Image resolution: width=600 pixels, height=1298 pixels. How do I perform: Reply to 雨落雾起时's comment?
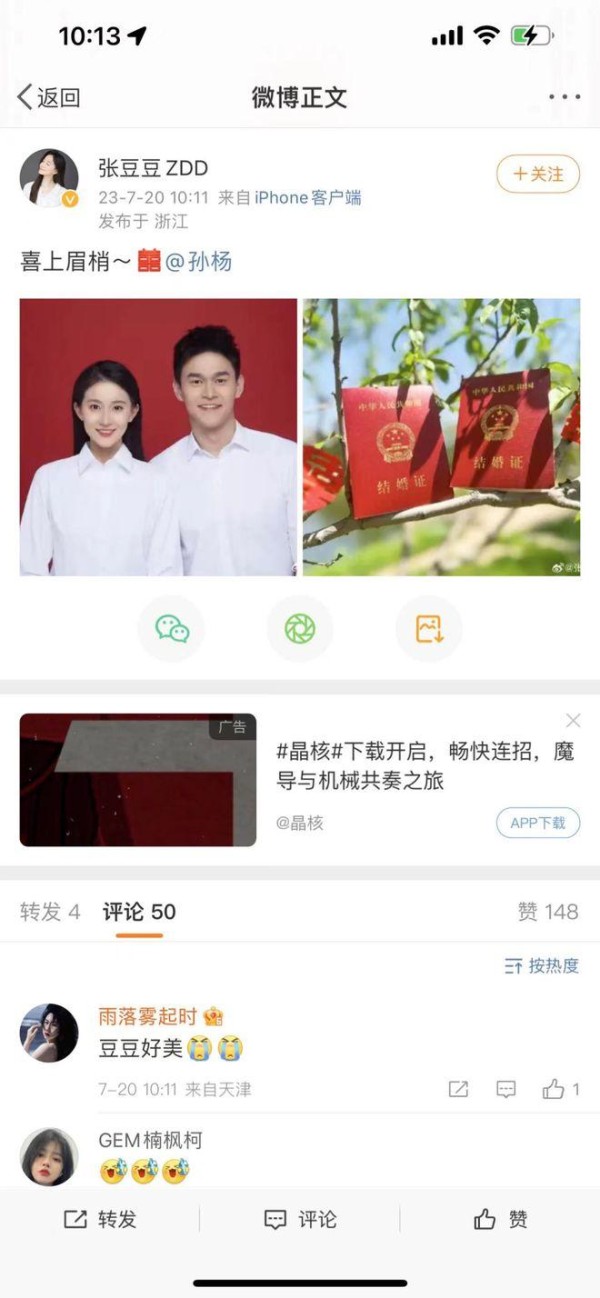pyautogui.click(x=506, y=1089)
